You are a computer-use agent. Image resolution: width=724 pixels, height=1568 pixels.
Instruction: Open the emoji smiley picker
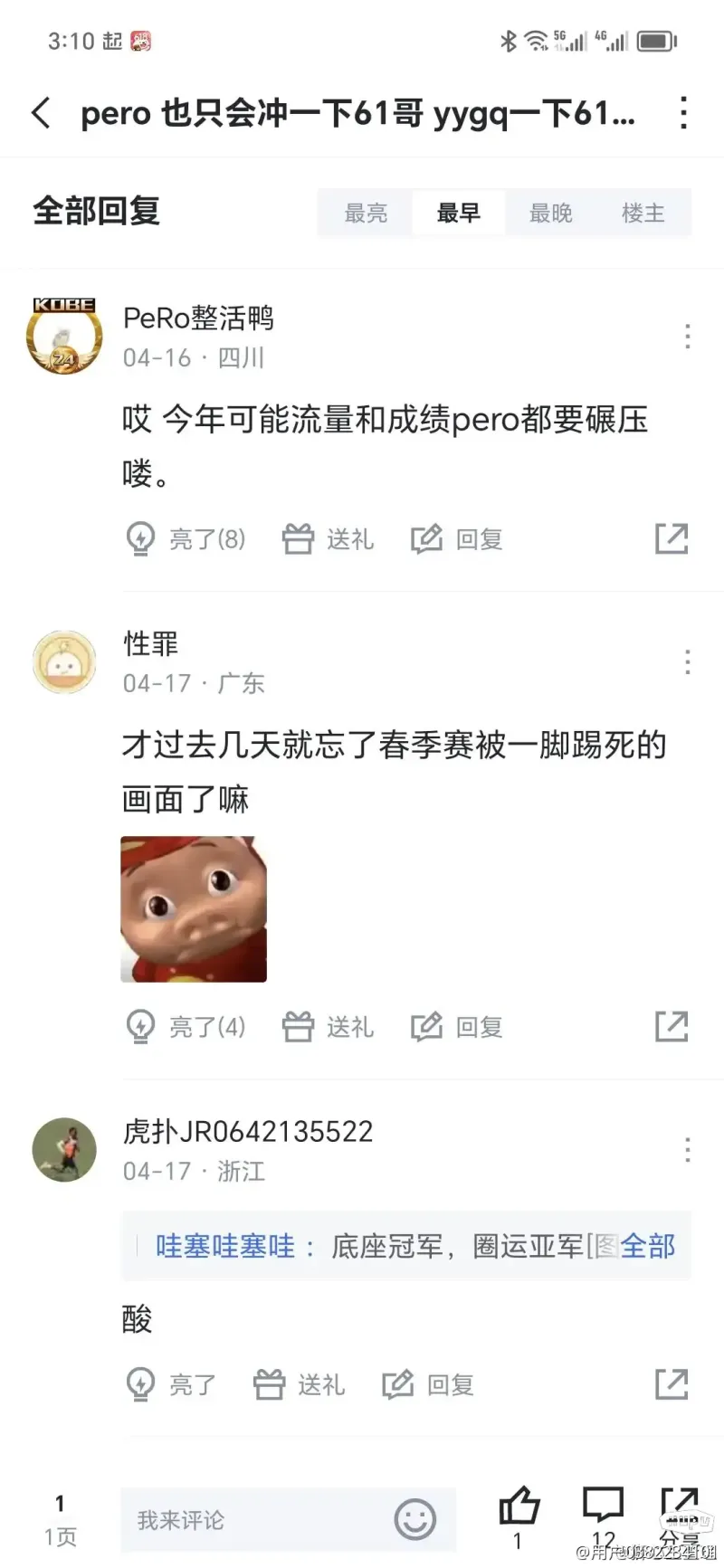415,1519
